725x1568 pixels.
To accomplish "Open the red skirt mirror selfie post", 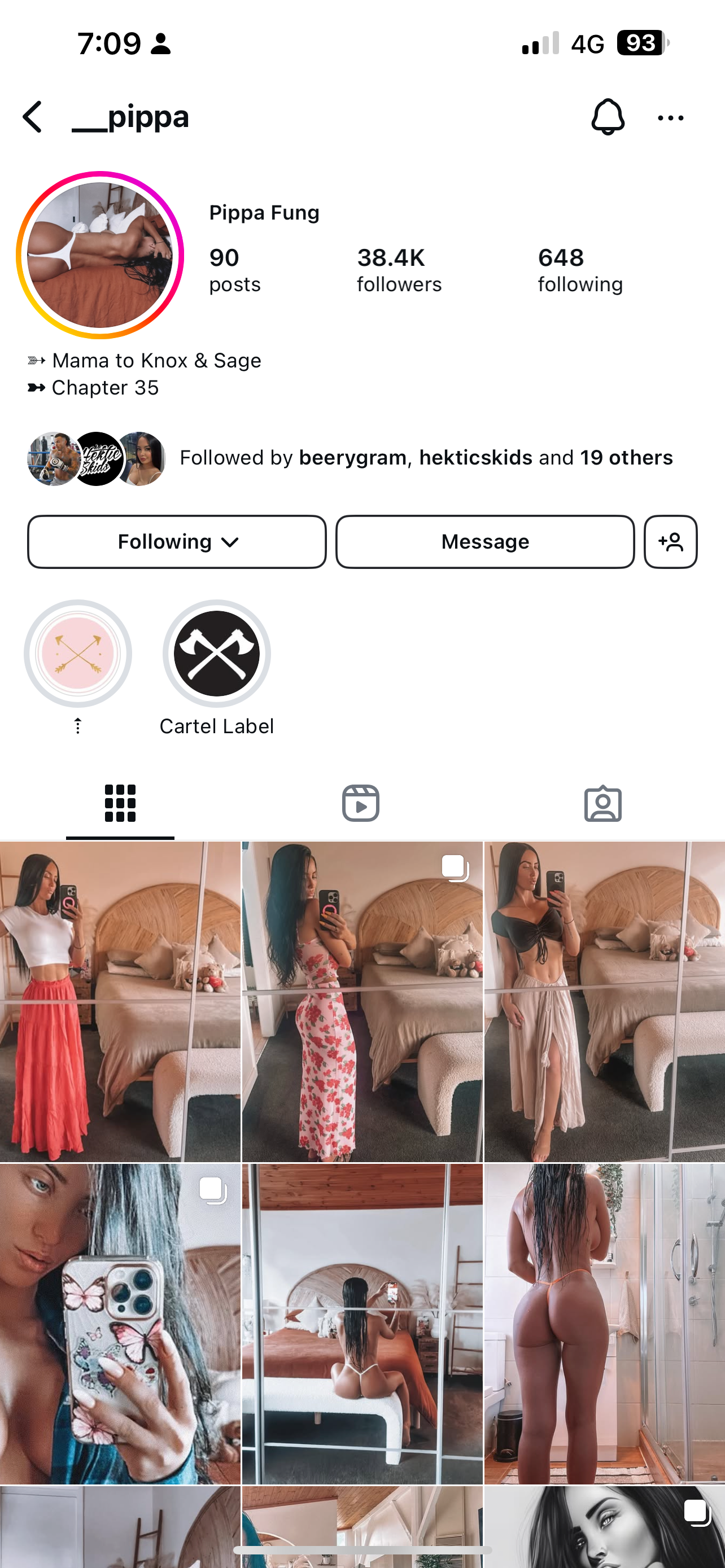I will (x=120, y=1002).
